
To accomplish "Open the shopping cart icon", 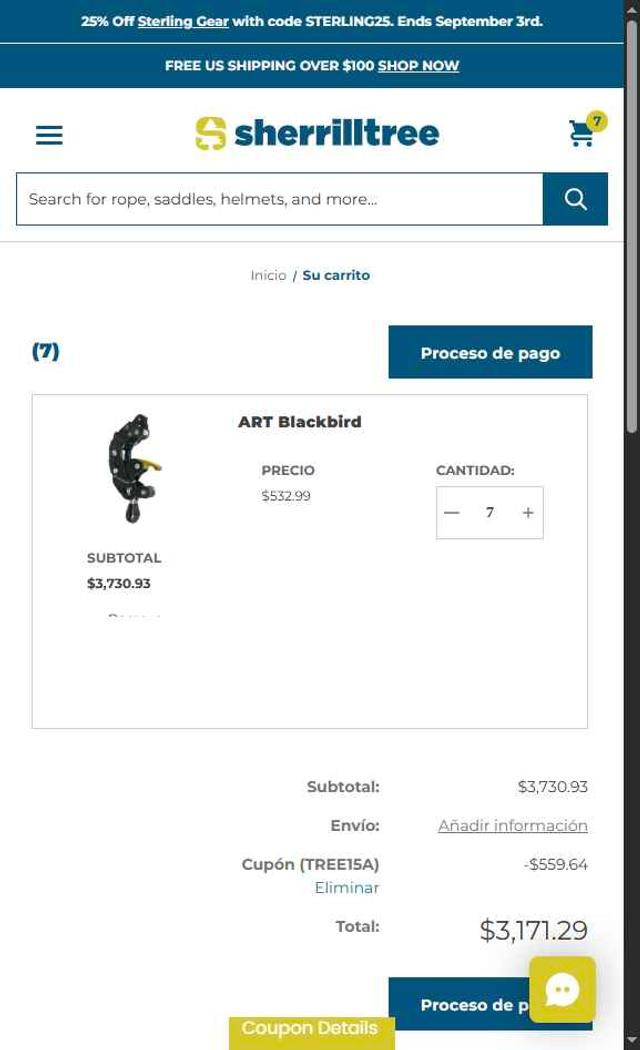I will coord(583,132).
